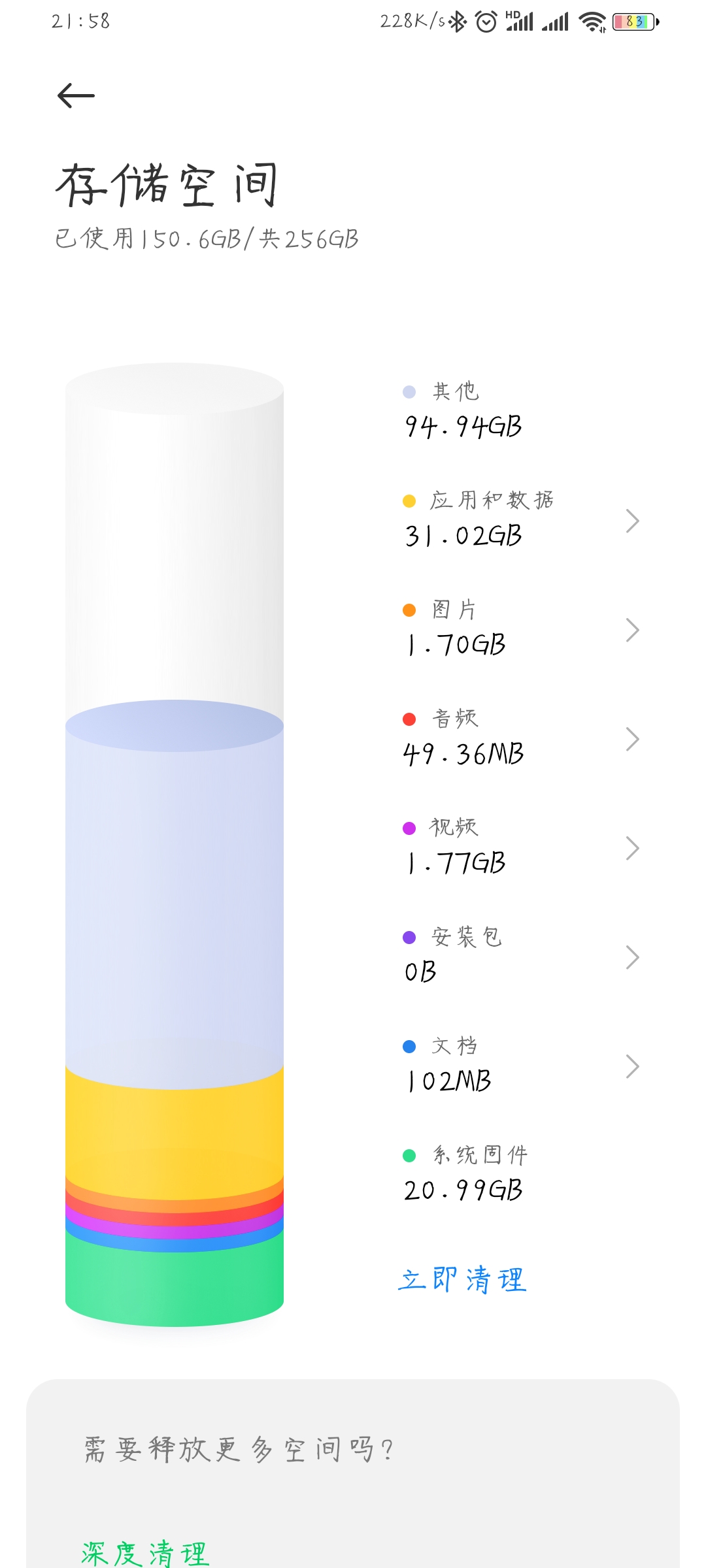Go back using the top-left arrow
The image size is (706, 1568).
pos(76,96)
